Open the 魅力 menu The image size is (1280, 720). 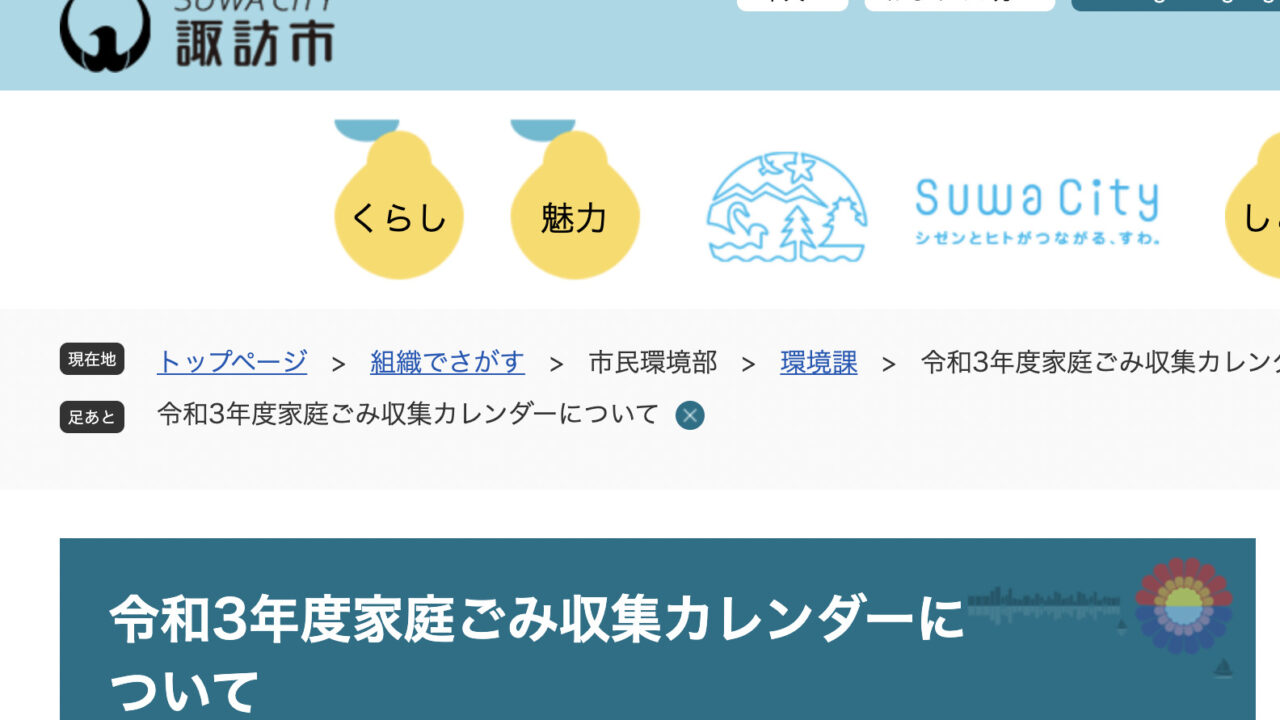tap(574, 215)
